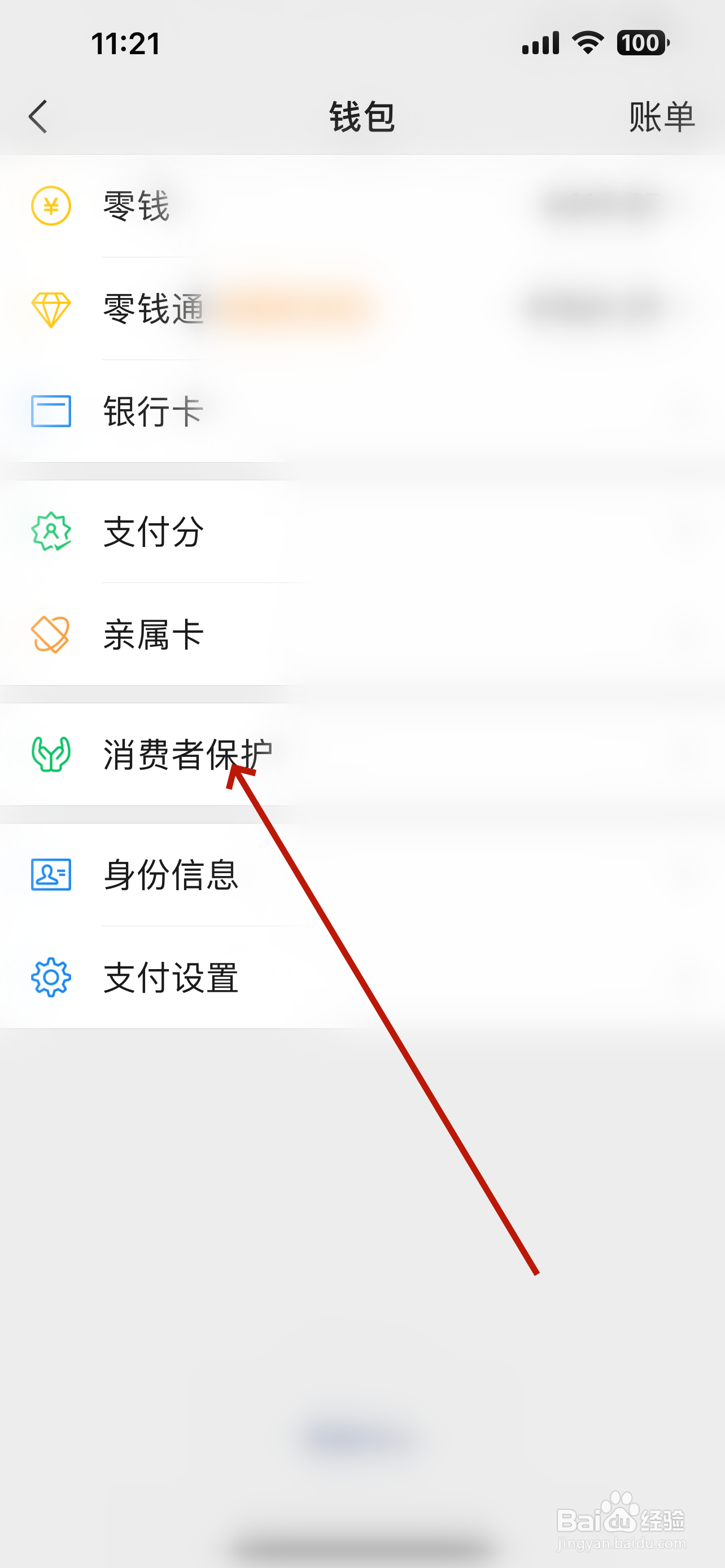Select the 身份信息 ID card icon
This screenshot has height=1568, width=725.
click(51, 874)
